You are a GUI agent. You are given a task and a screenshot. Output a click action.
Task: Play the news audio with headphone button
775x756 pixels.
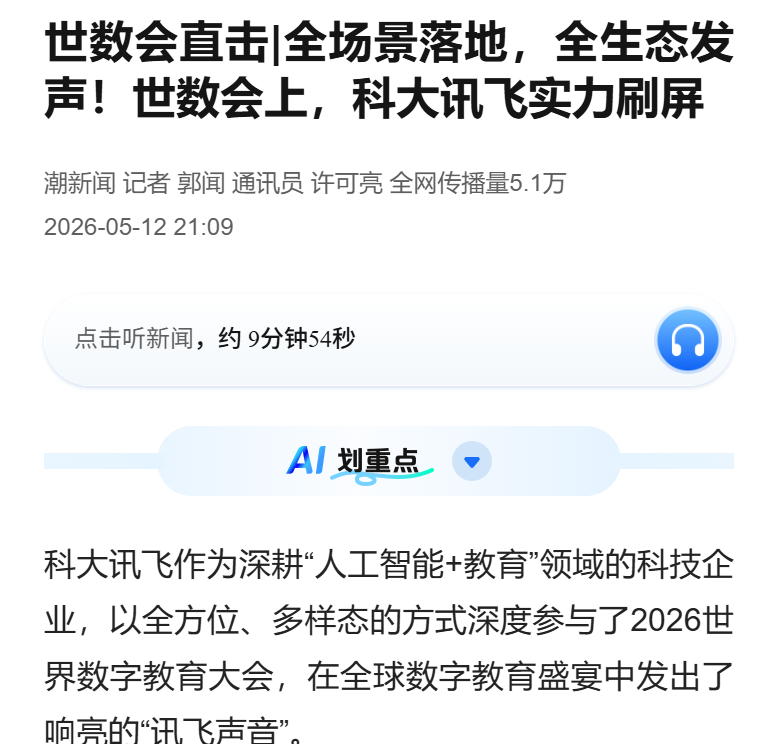688,340
